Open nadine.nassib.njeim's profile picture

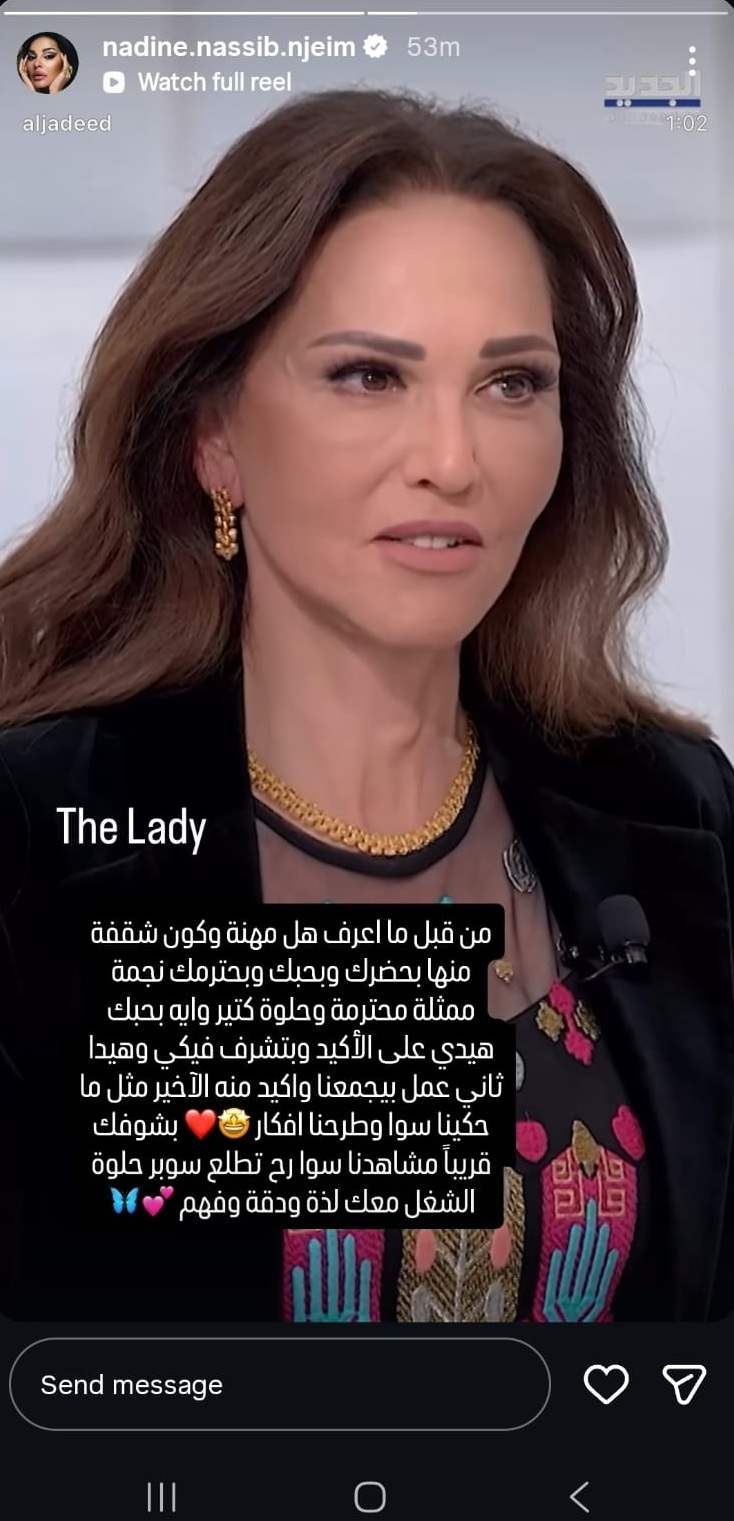47,62
